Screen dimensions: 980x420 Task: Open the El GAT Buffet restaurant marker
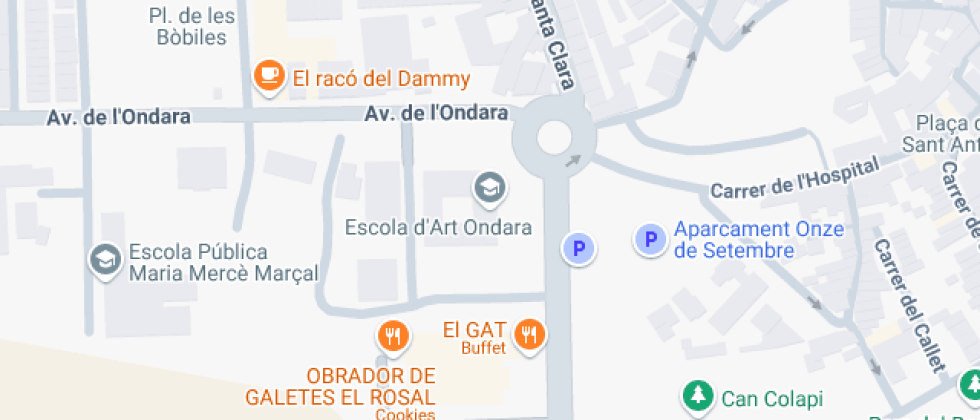click(529, 336)
